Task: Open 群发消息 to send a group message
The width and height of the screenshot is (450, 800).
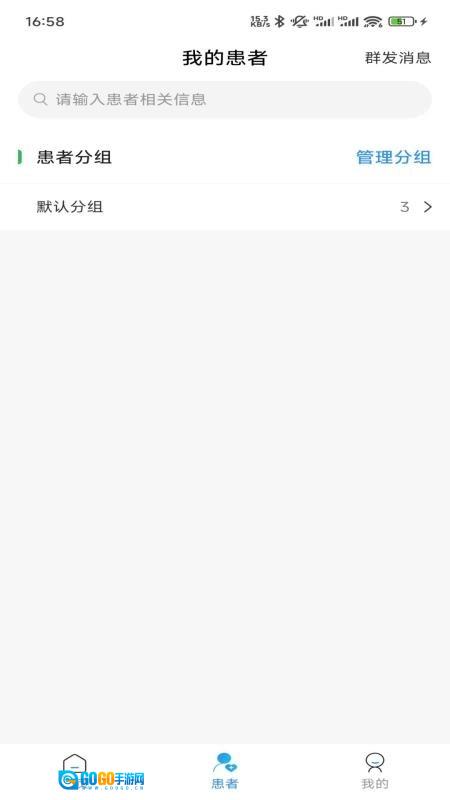Action: click(x=398, y=58)
